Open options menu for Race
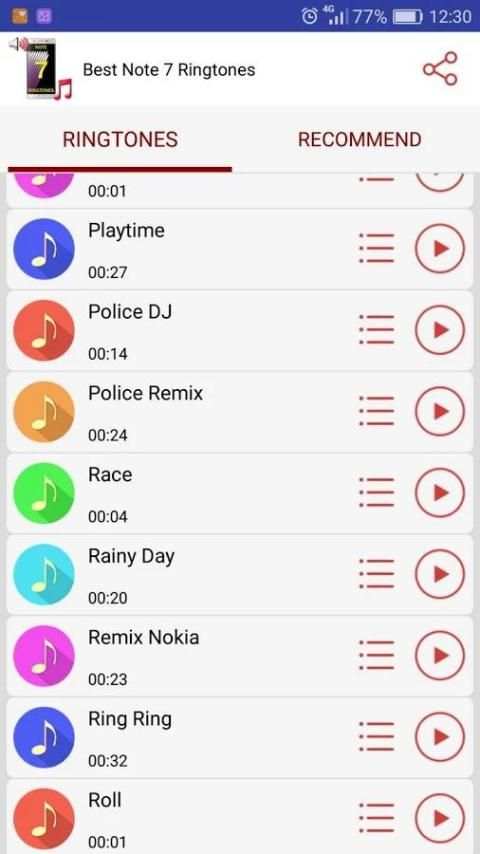 pos(376,493)
